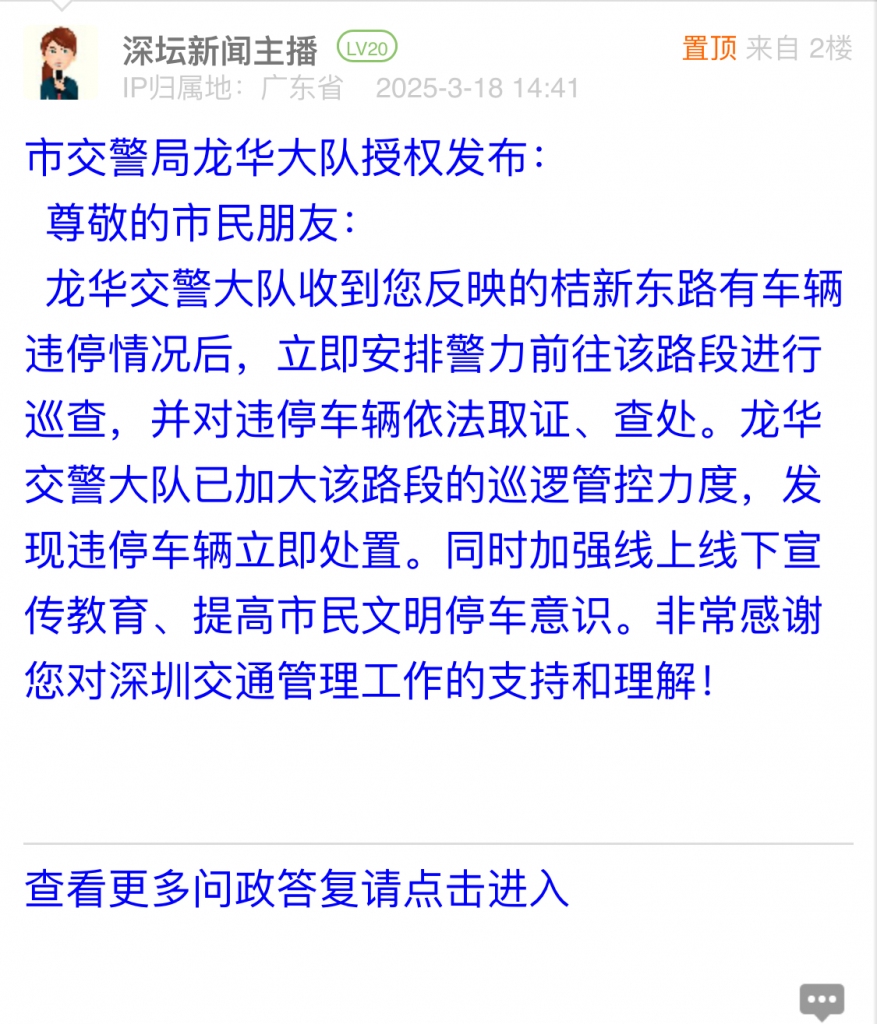Tap the username 深坛新闻主播
Image resolution: width=877 pixels, height=1024 pixels.
tap(220, 48)
